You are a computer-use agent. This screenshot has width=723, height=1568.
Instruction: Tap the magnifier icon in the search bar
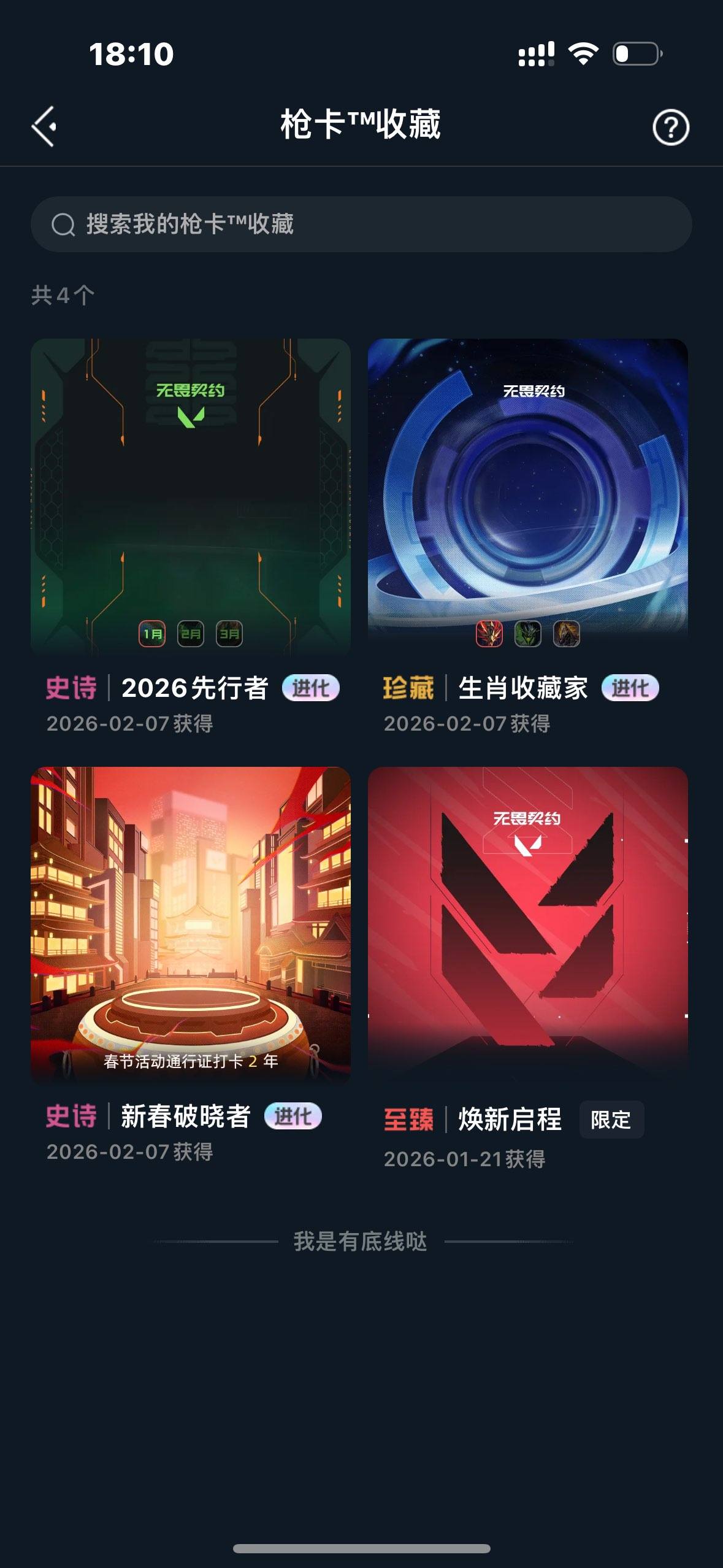(63, 223)
